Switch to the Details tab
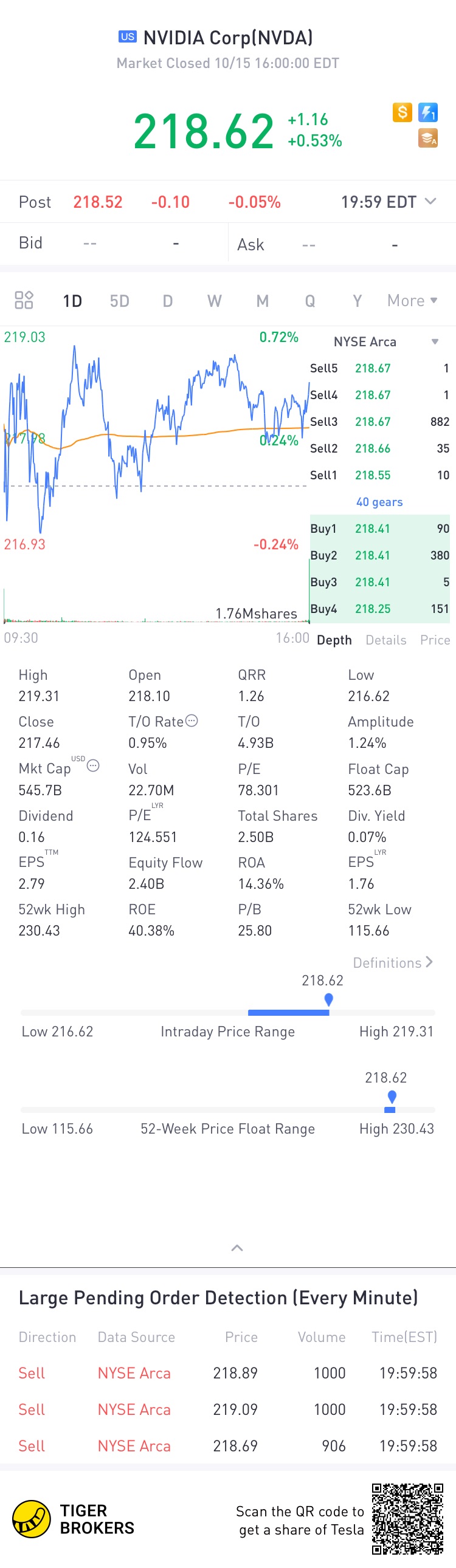The image size is (456, 1568). pyautogui.click(x=386, y=640)
